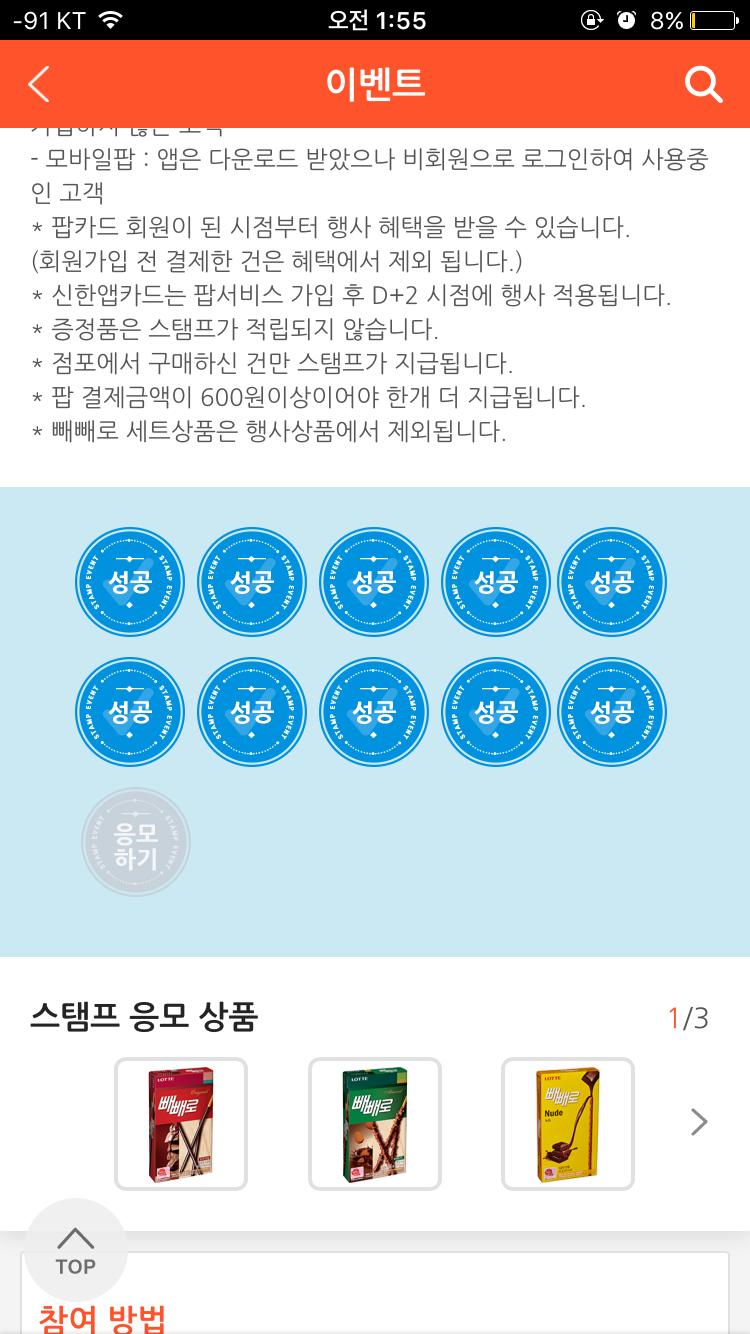750x1334 pixels.
Task: Open the red original 빼빼로 prize
Action: pos(181,1124)
